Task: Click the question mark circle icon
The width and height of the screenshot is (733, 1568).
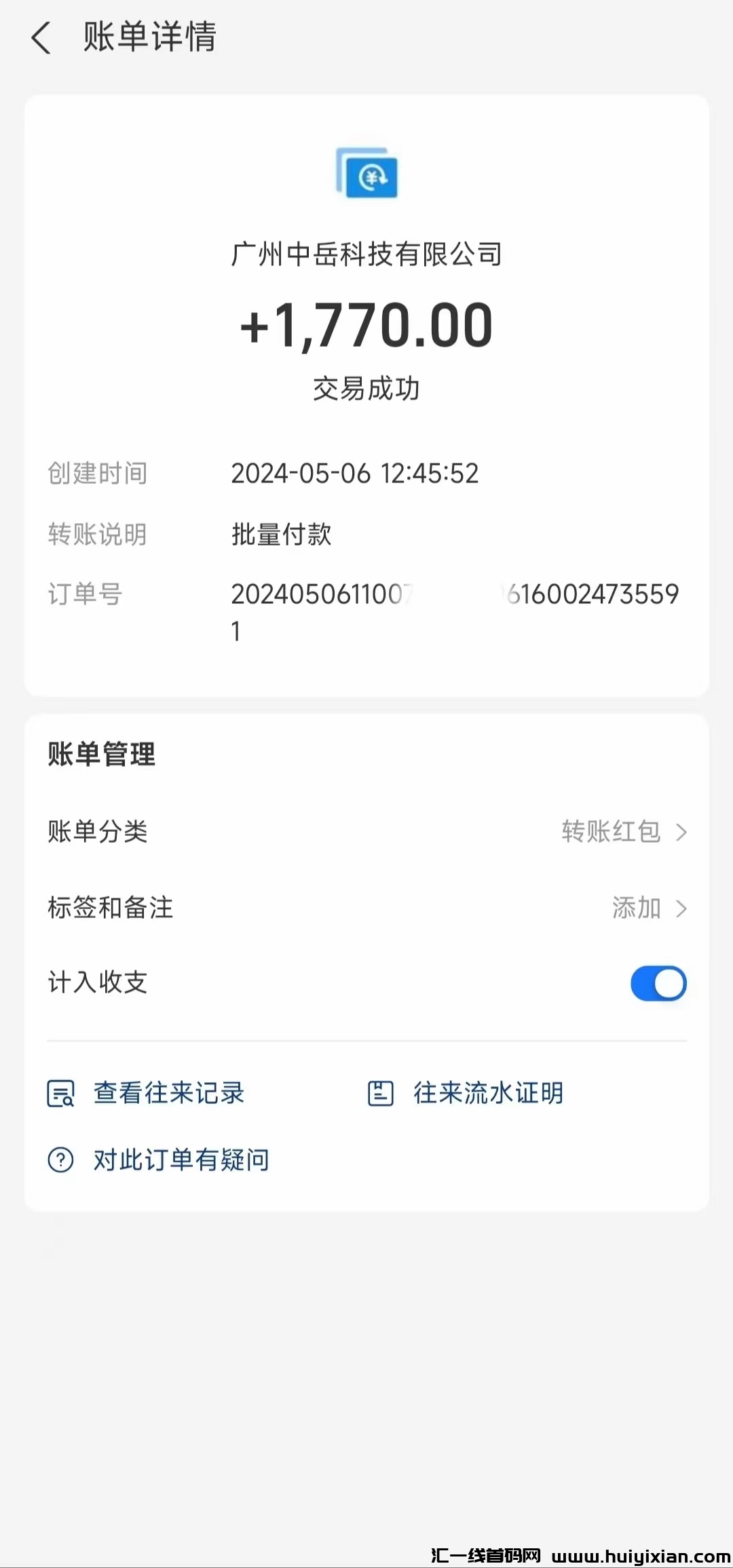Action: point(60,1160)
